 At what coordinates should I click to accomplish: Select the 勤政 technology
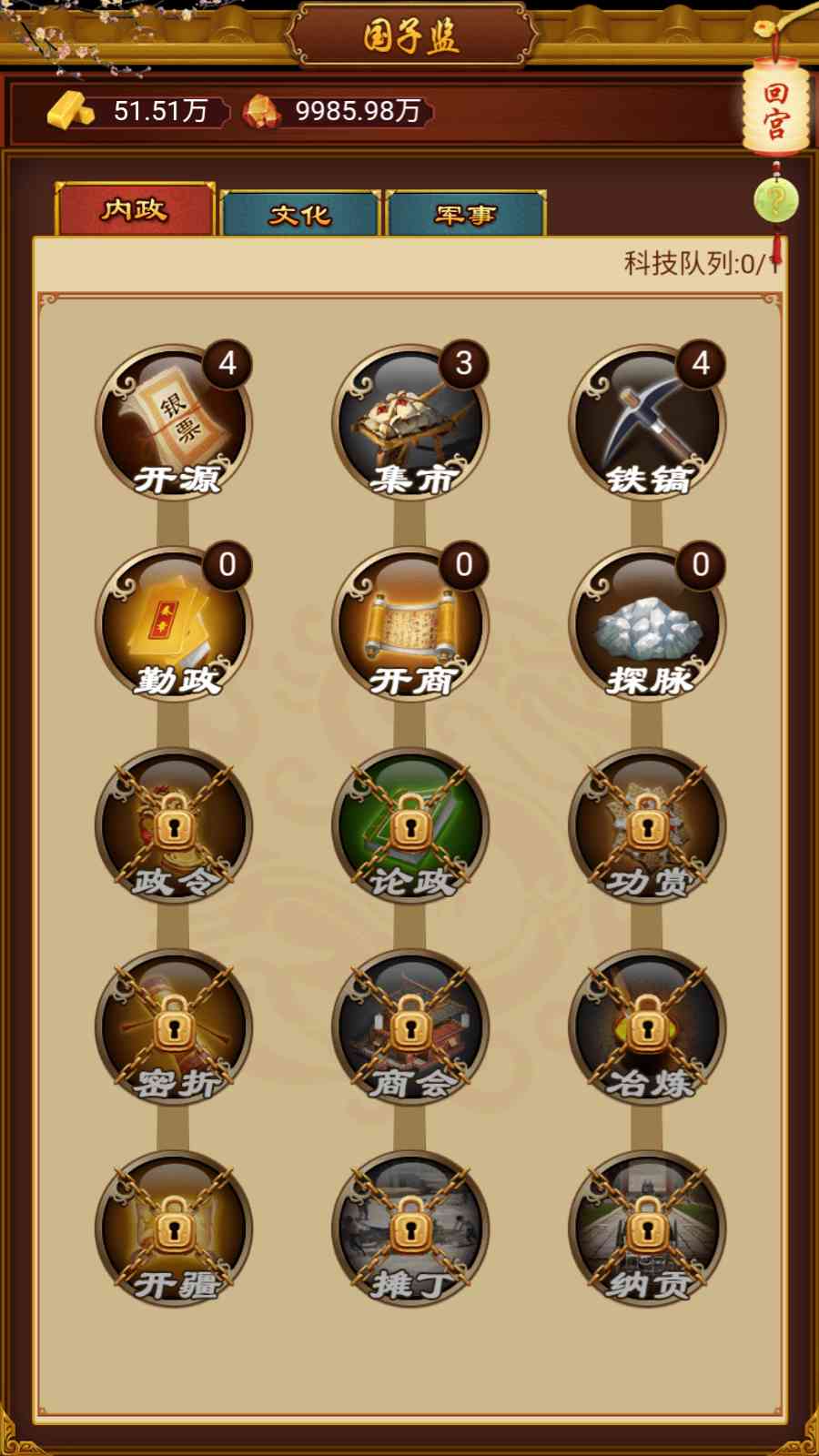[174, 624]
